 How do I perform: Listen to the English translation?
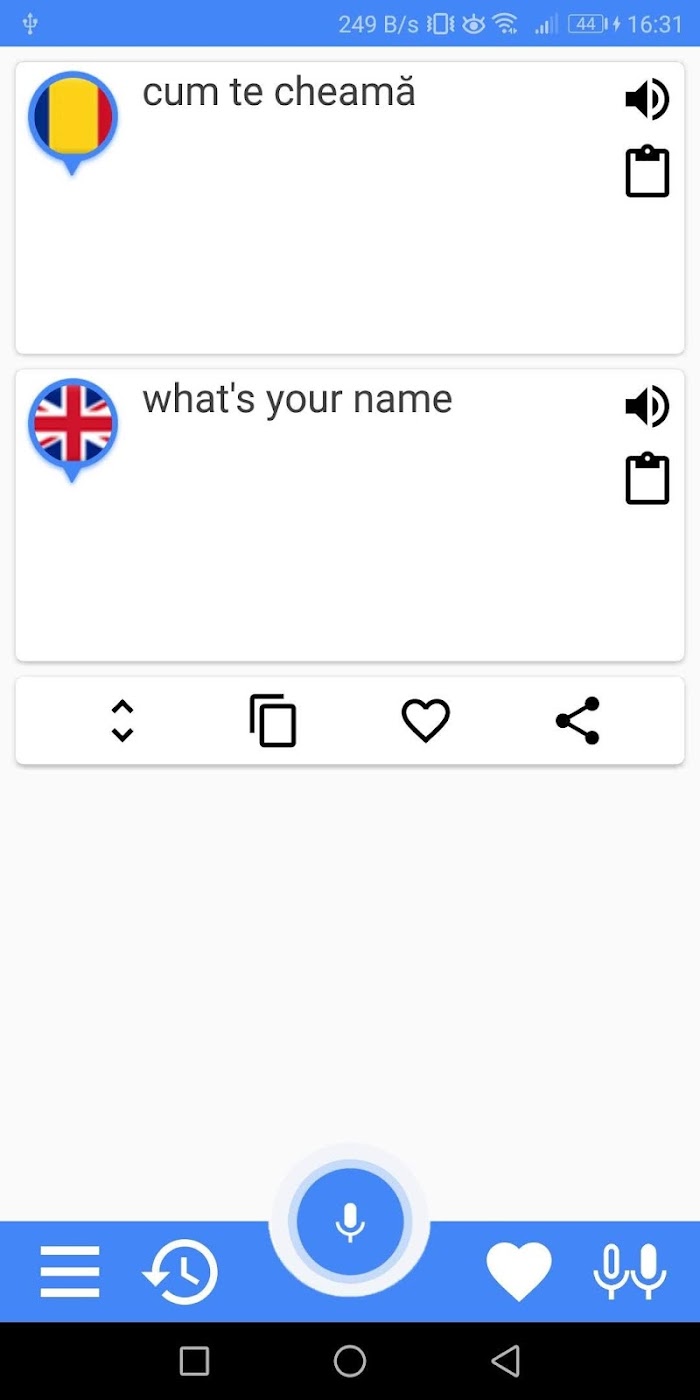pyautogui.click(x=647, y=407)
